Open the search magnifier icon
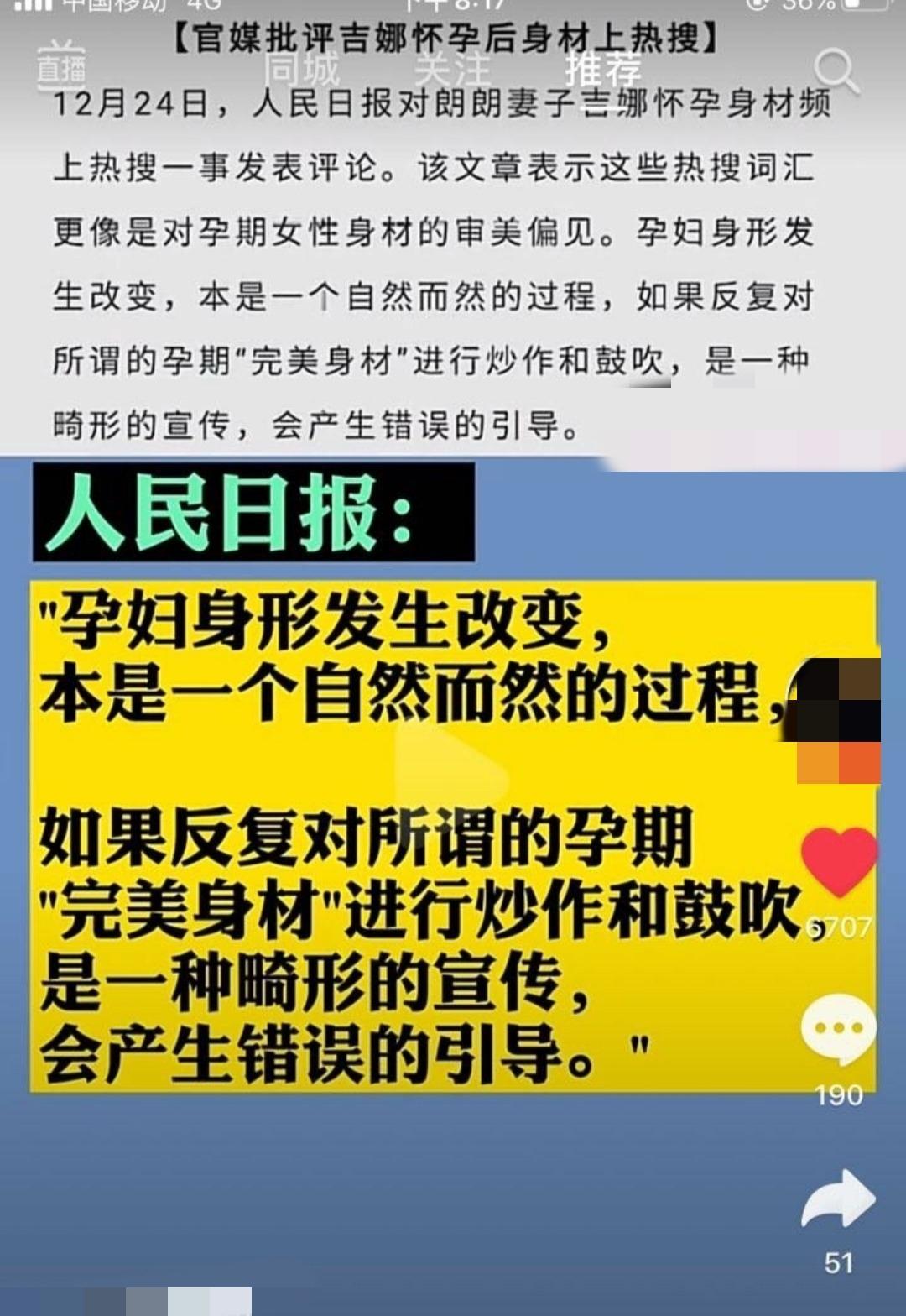 836,70
